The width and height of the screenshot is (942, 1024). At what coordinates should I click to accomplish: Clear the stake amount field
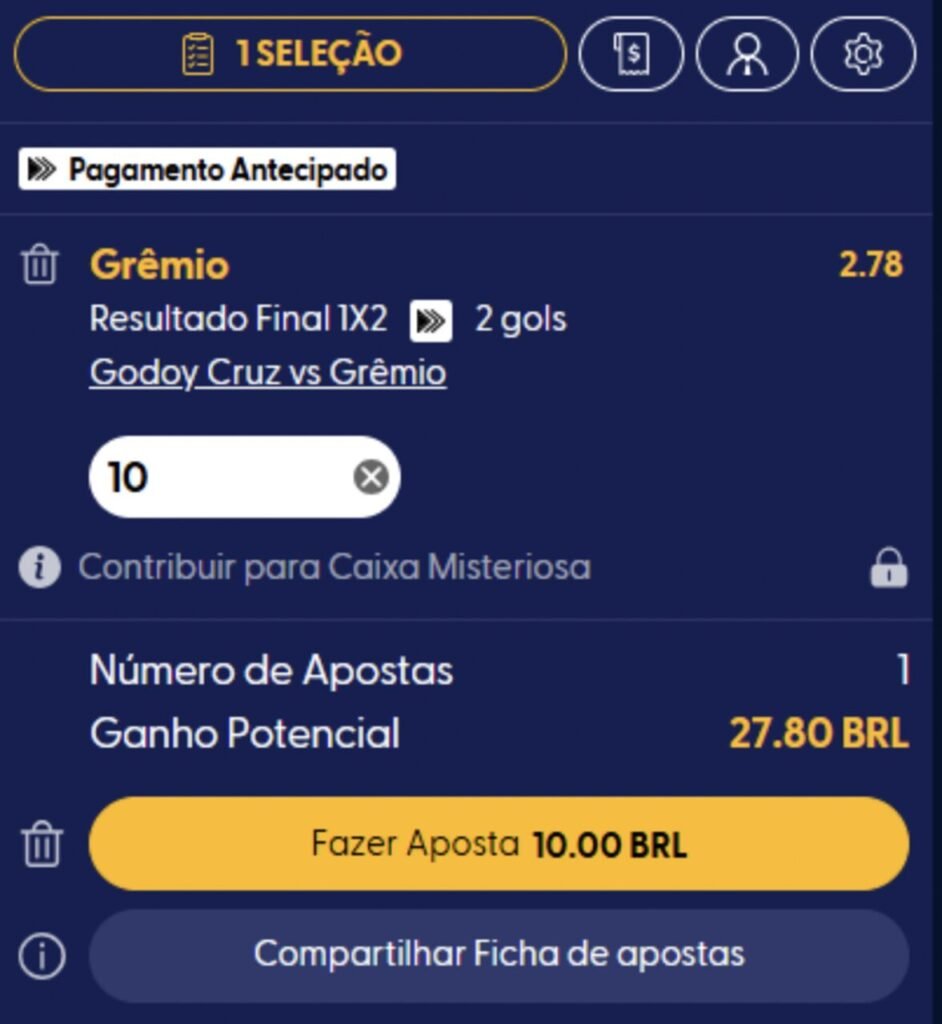coord(371,477)
